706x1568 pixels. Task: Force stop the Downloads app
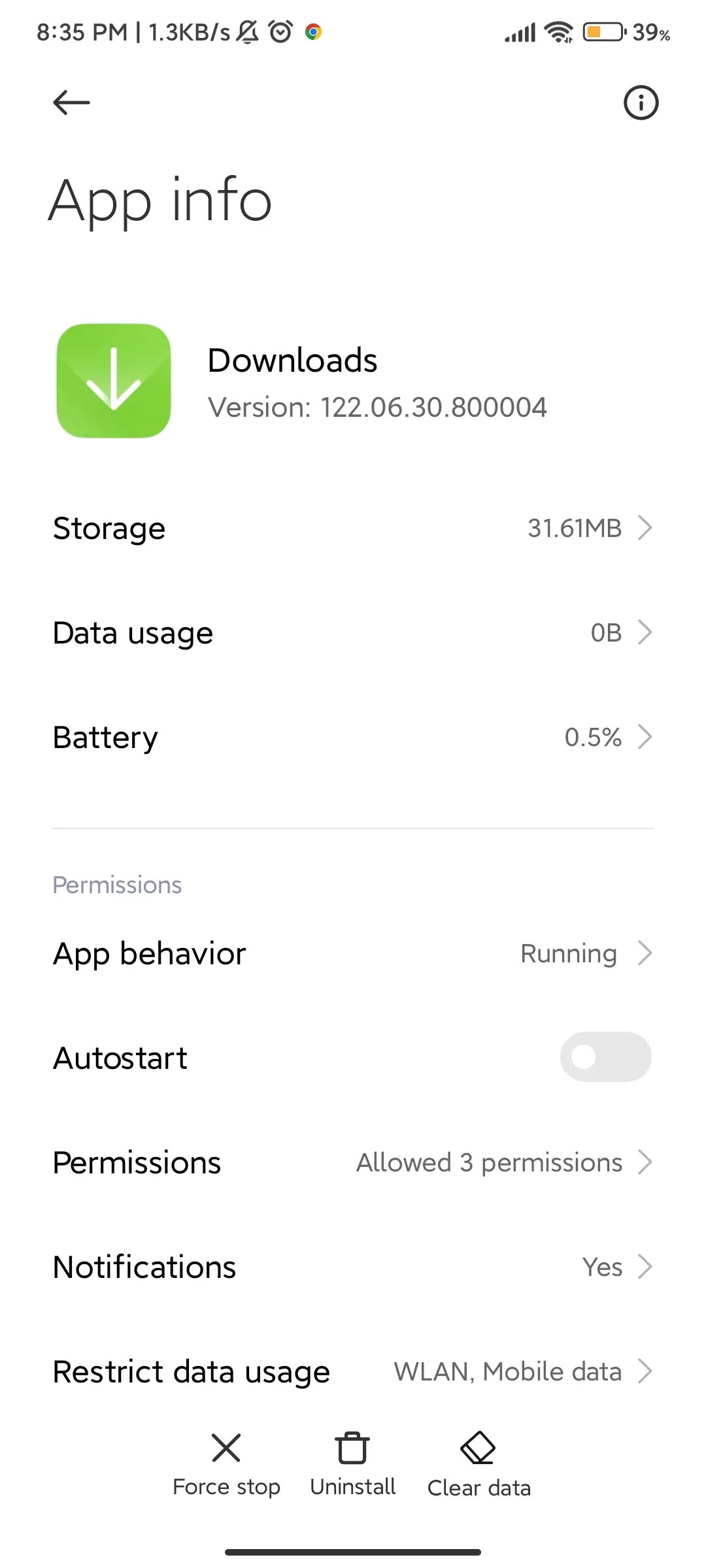pyautogui.click(x=226, y=1465)
